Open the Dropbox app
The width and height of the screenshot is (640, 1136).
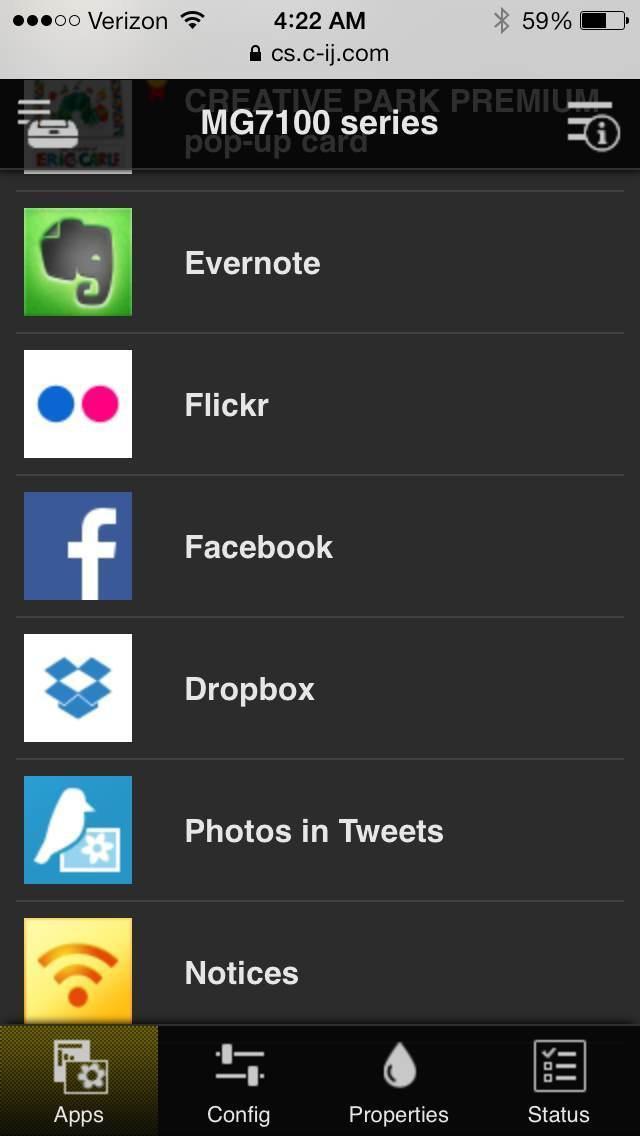320,688
